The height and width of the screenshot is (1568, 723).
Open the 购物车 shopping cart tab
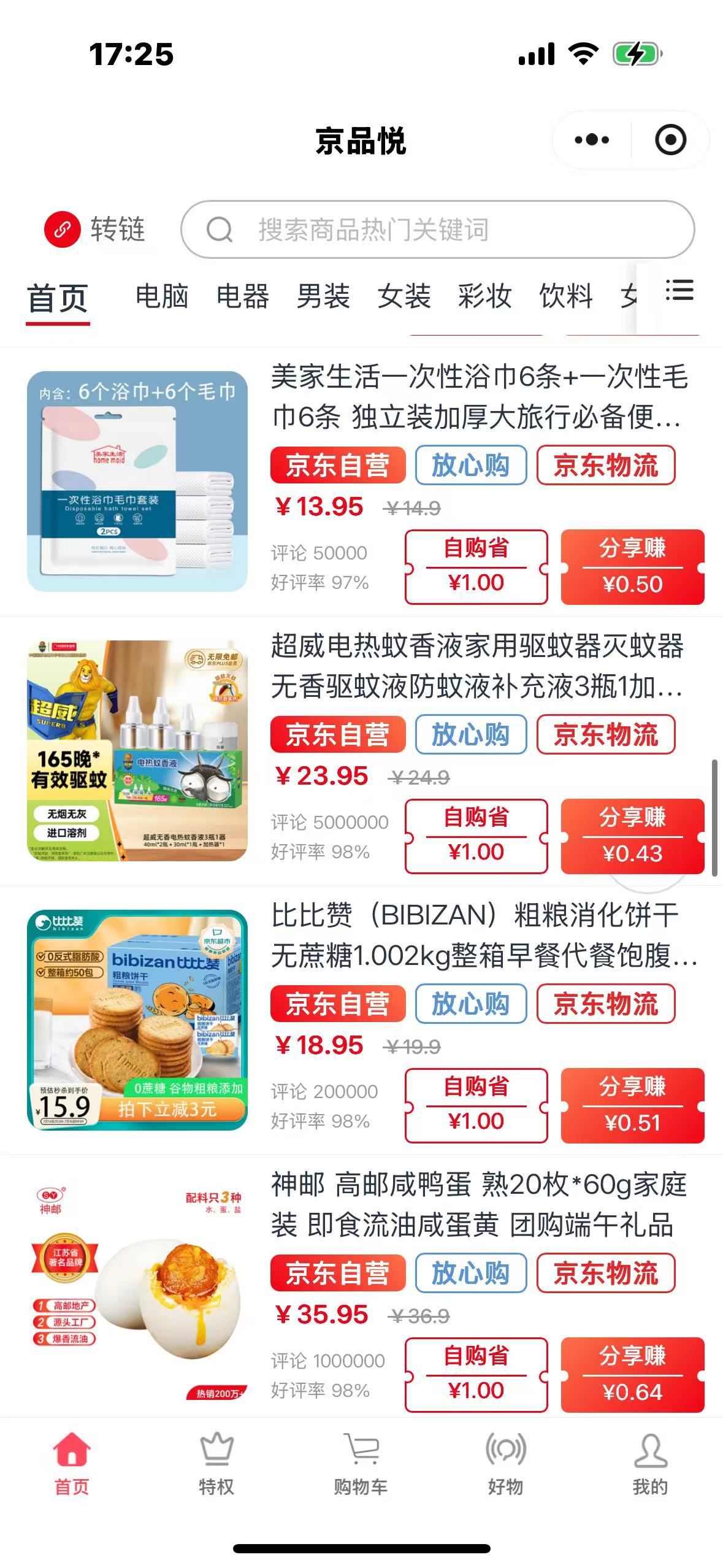(x=361, y=1465)
